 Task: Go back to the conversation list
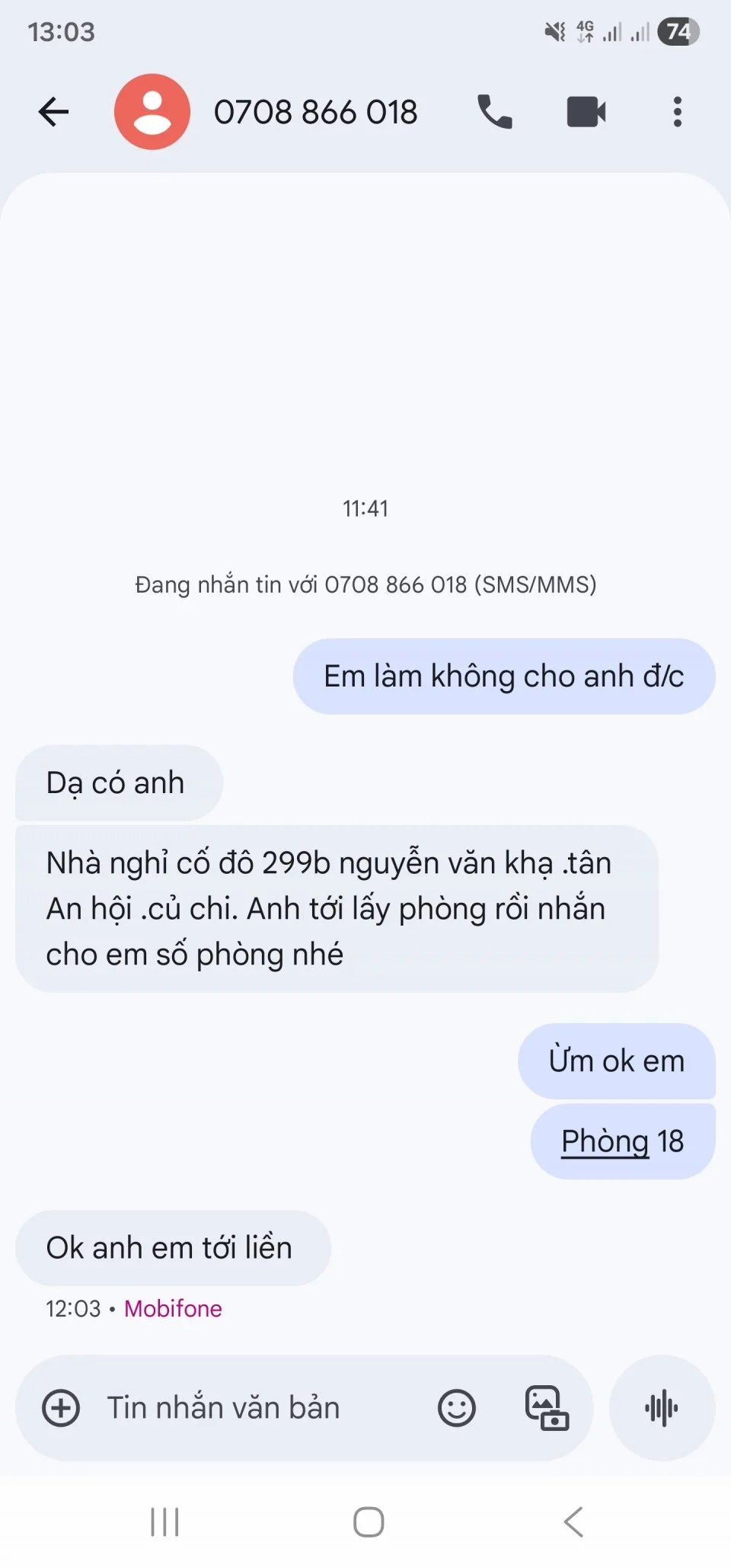coord(53,112)
